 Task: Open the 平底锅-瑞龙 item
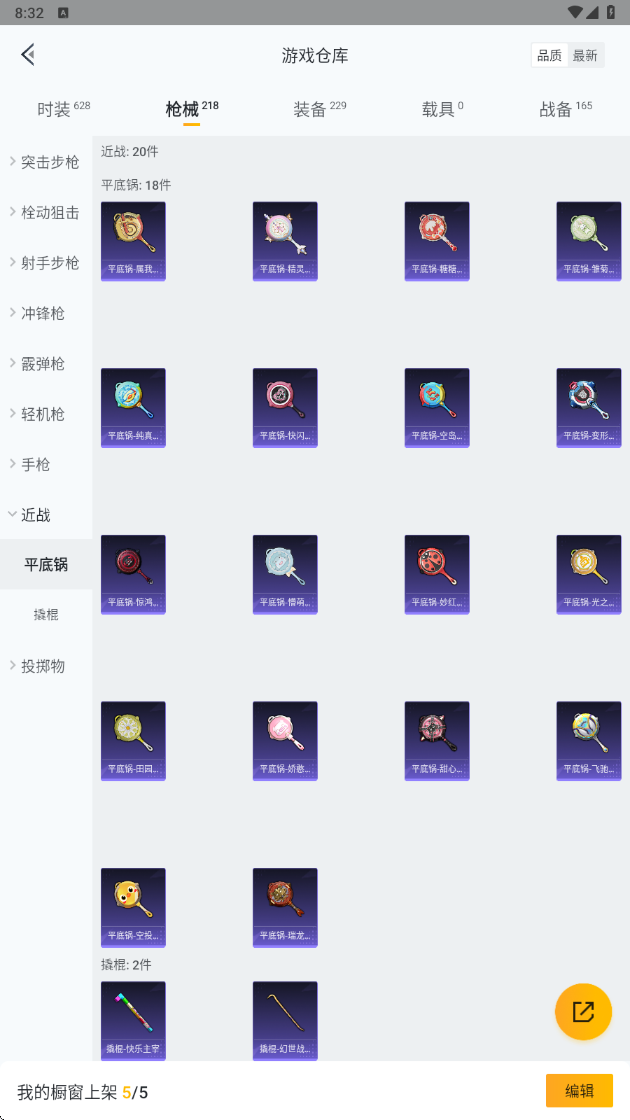coord(285,908)
